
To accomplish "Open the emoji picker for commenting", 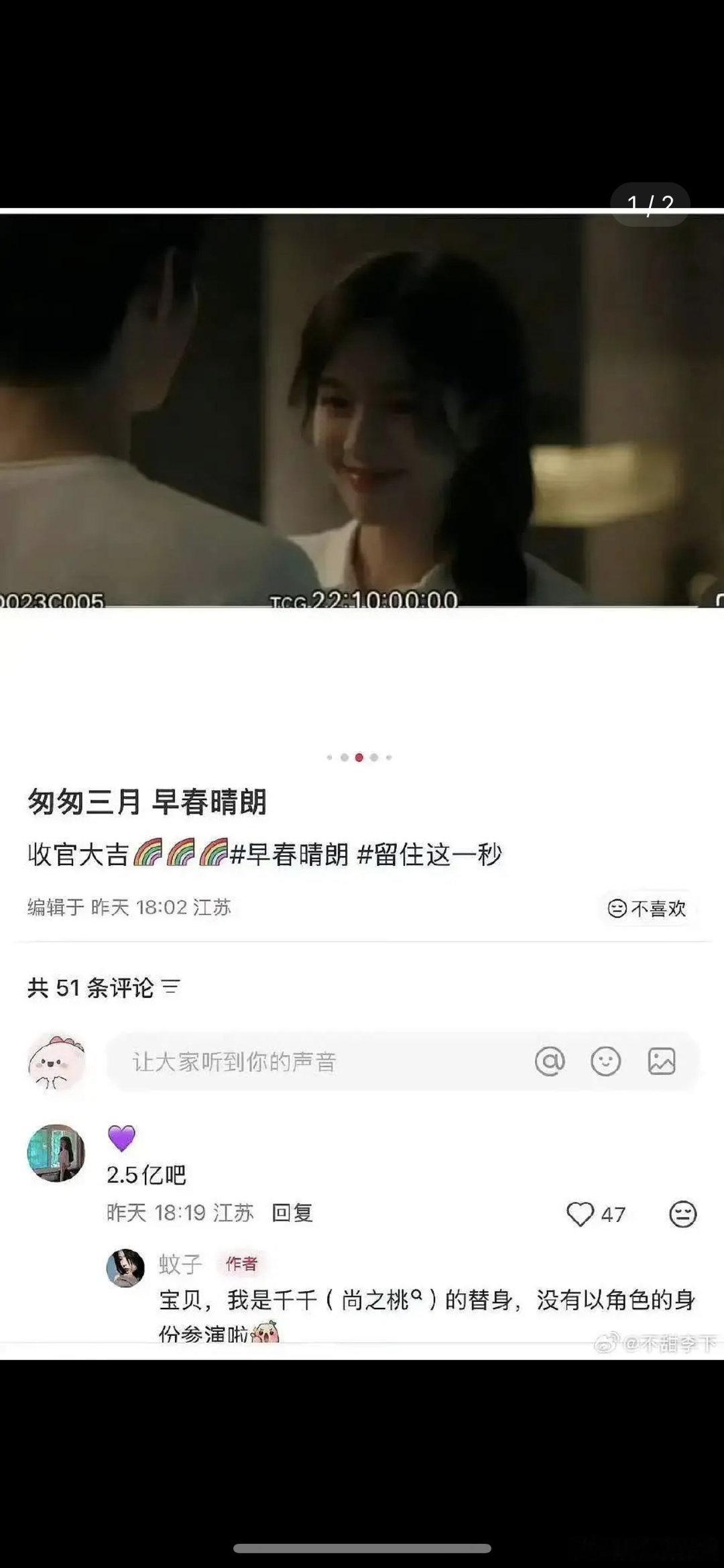I will tap(607, 1061).
